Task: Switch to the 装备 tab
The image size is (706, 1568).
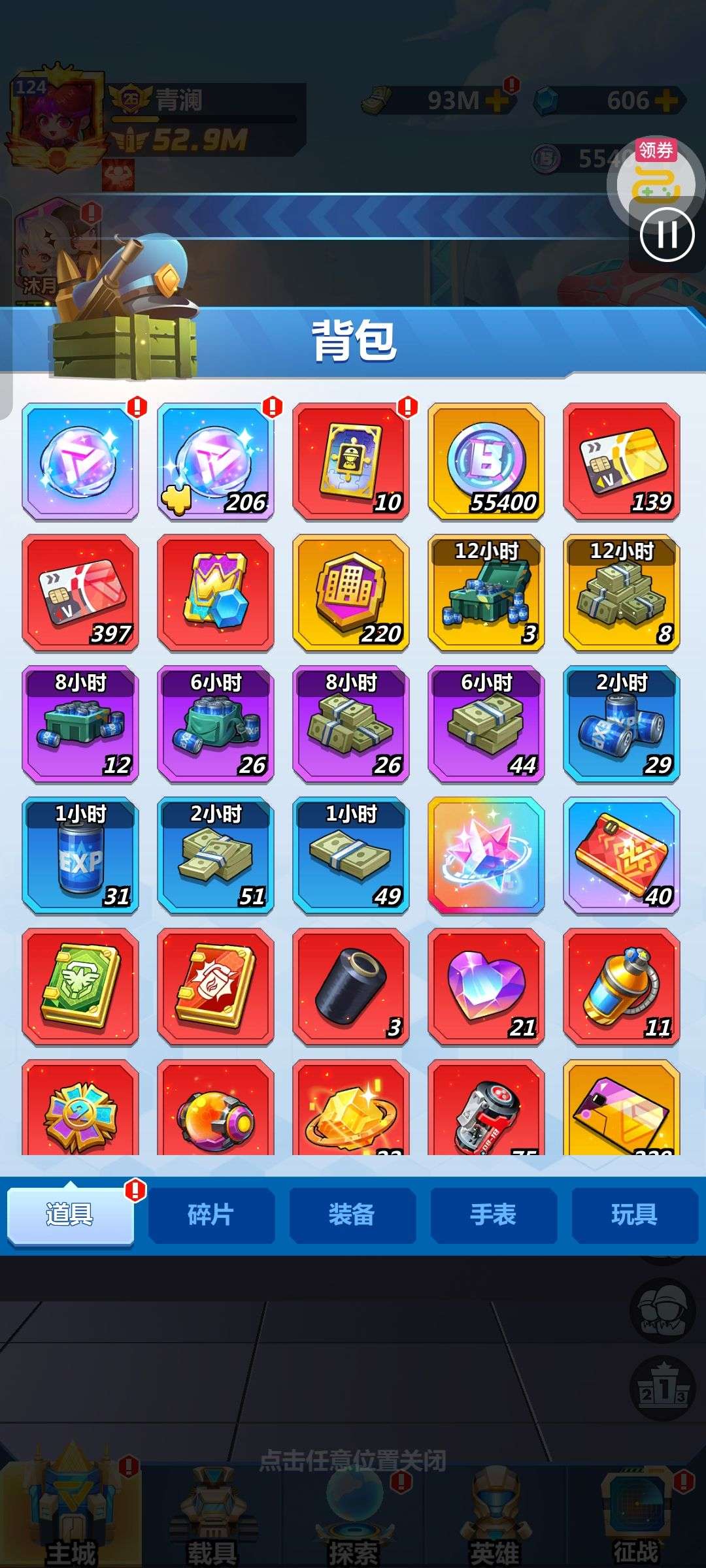Action: 352,1215
